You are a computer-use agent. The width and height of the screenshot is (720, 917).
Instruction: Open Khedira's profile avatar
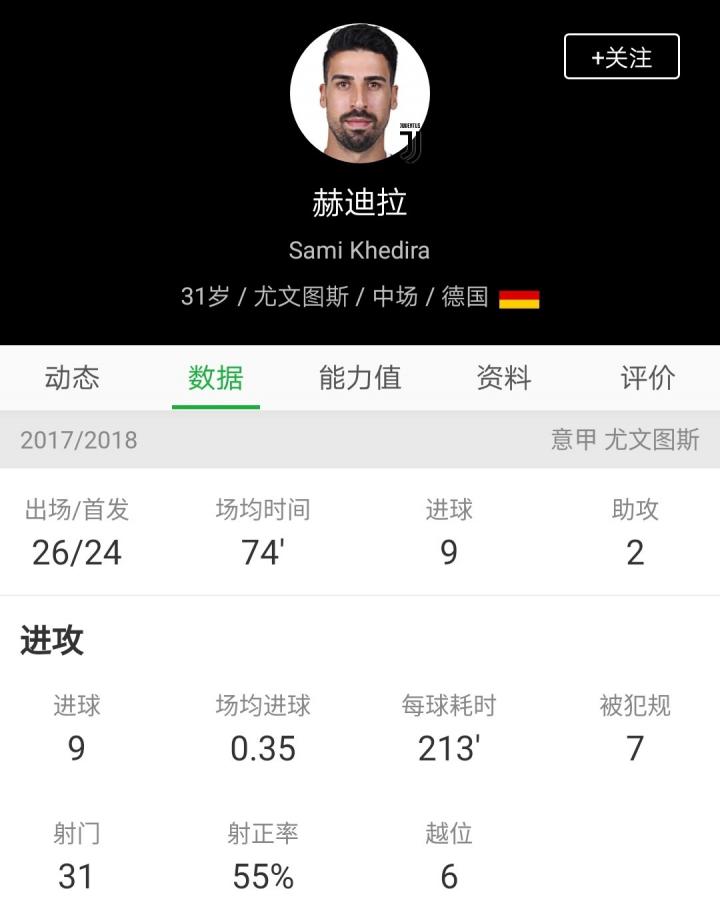click(360, 93)
